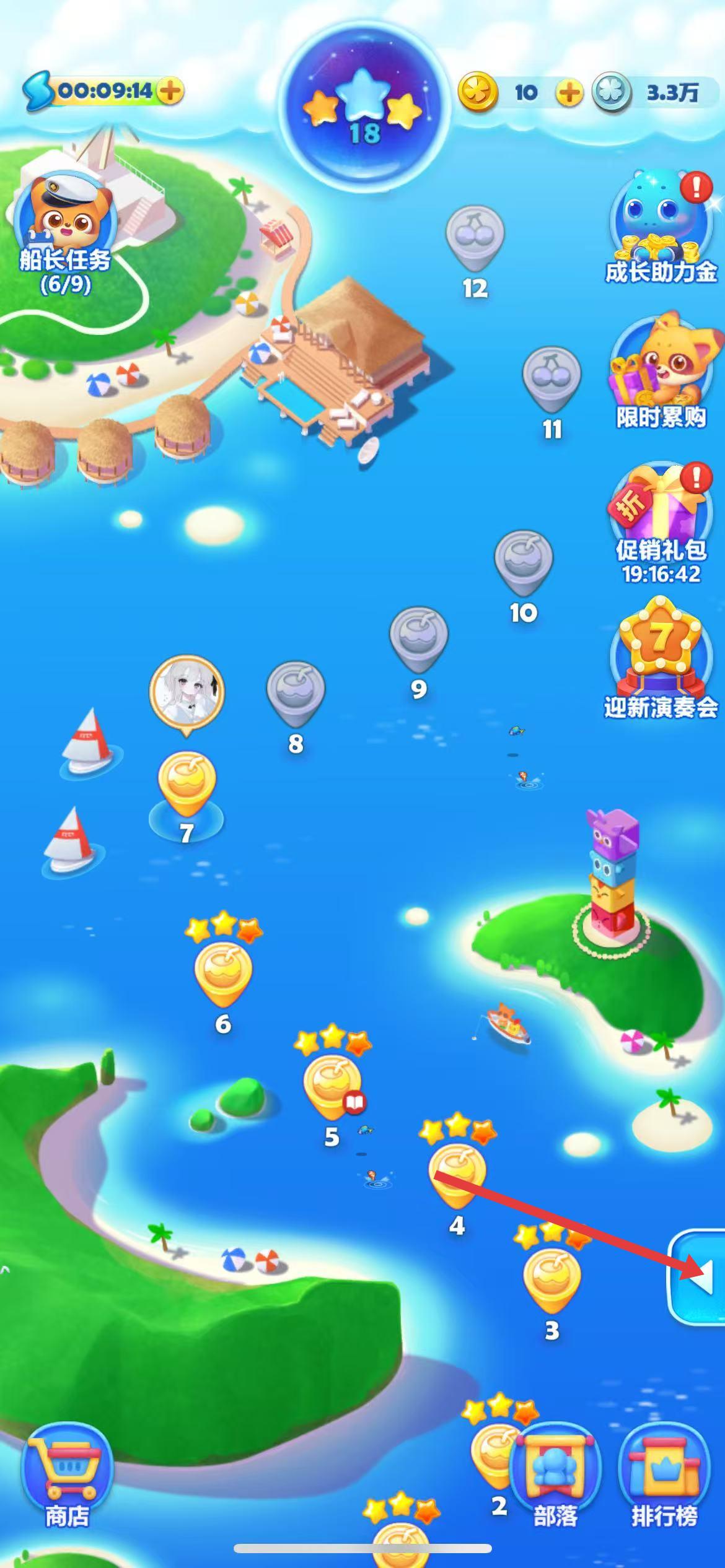Add more energy with the timer plus button
The width and height of the screenshot is (725, 1568).
click(x=170, y=91)
